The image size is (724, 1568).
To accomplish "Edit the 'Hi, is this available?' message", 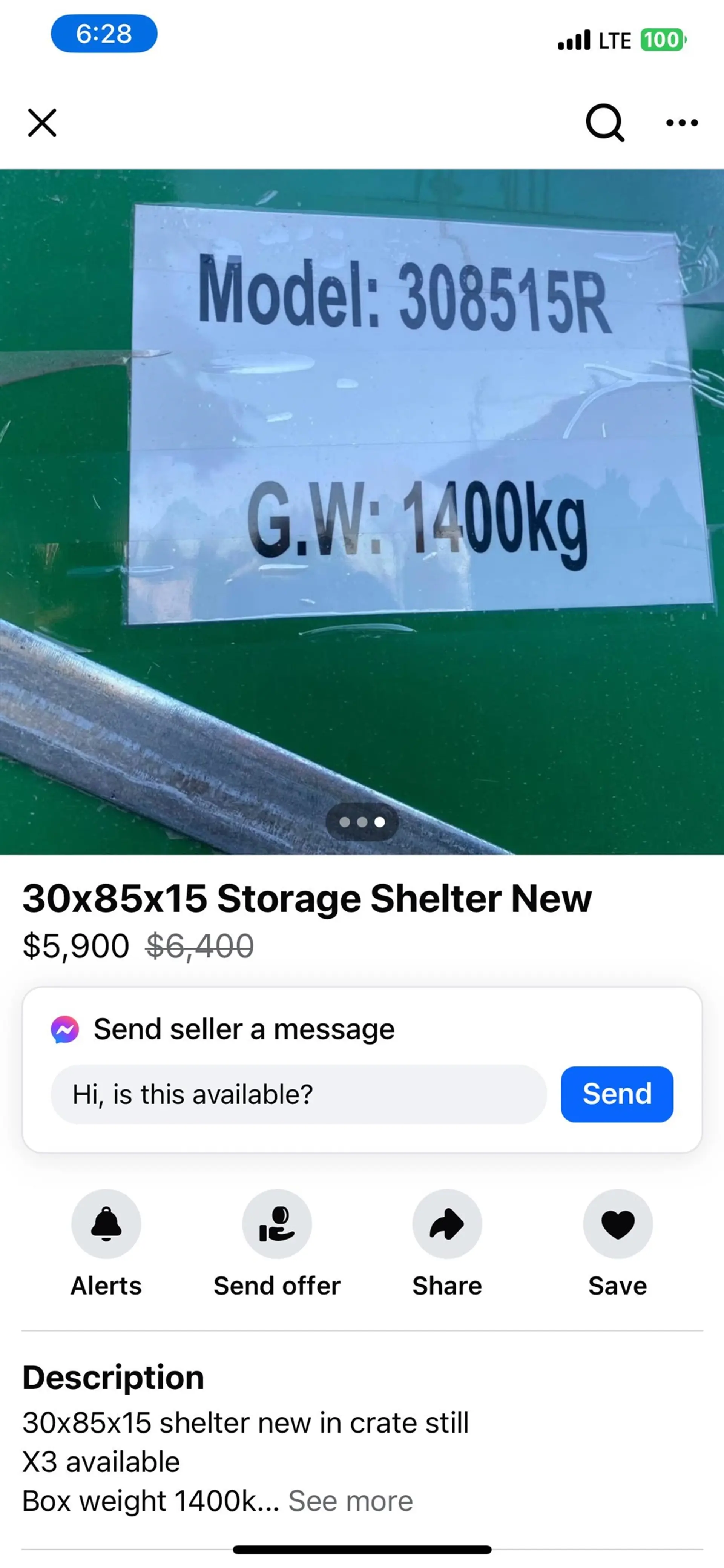I will (298, 1094).
